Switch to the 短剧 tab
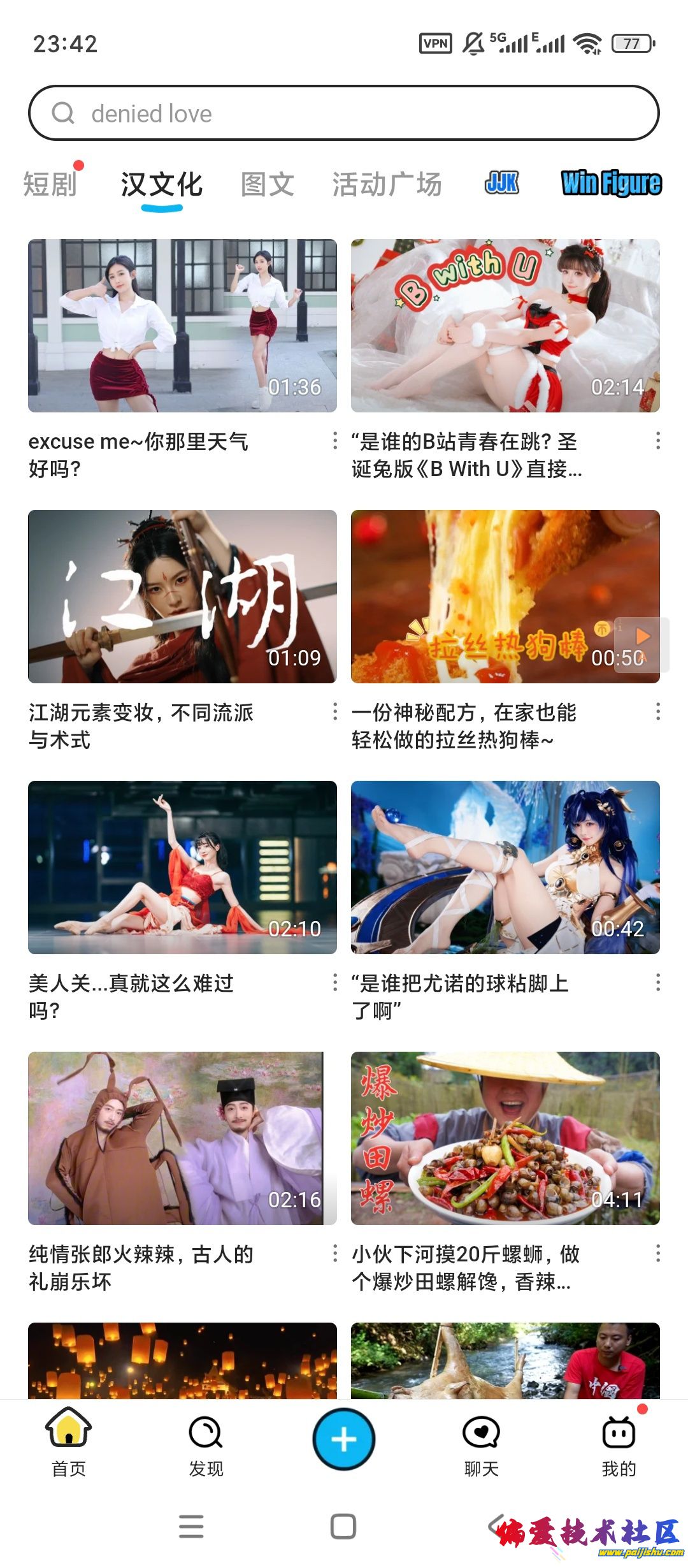Viewport: 688px width, 1568px height. pyautogui.click(x=50, y=185)
